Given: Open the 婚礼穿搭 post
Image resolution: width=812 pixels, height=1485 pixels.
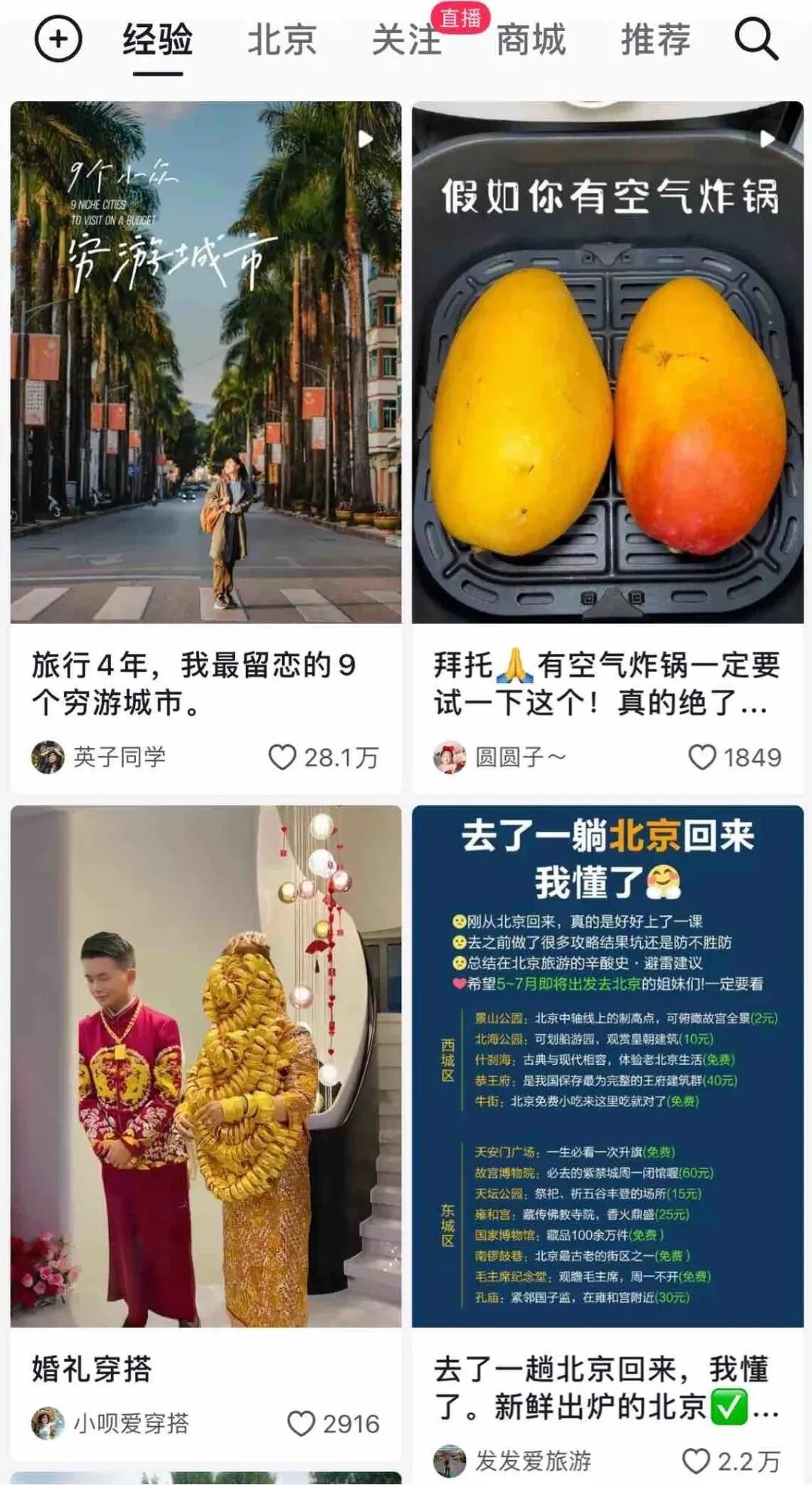Looking at the screenshot, I should pyautogui.click(x=206, y=1065).
